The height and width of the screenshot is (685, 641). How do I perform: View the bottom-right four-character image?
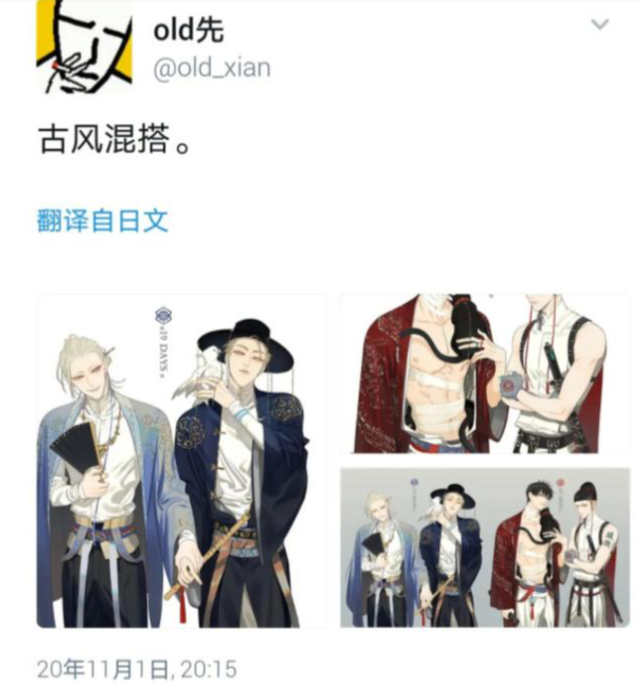coord(485,547)
